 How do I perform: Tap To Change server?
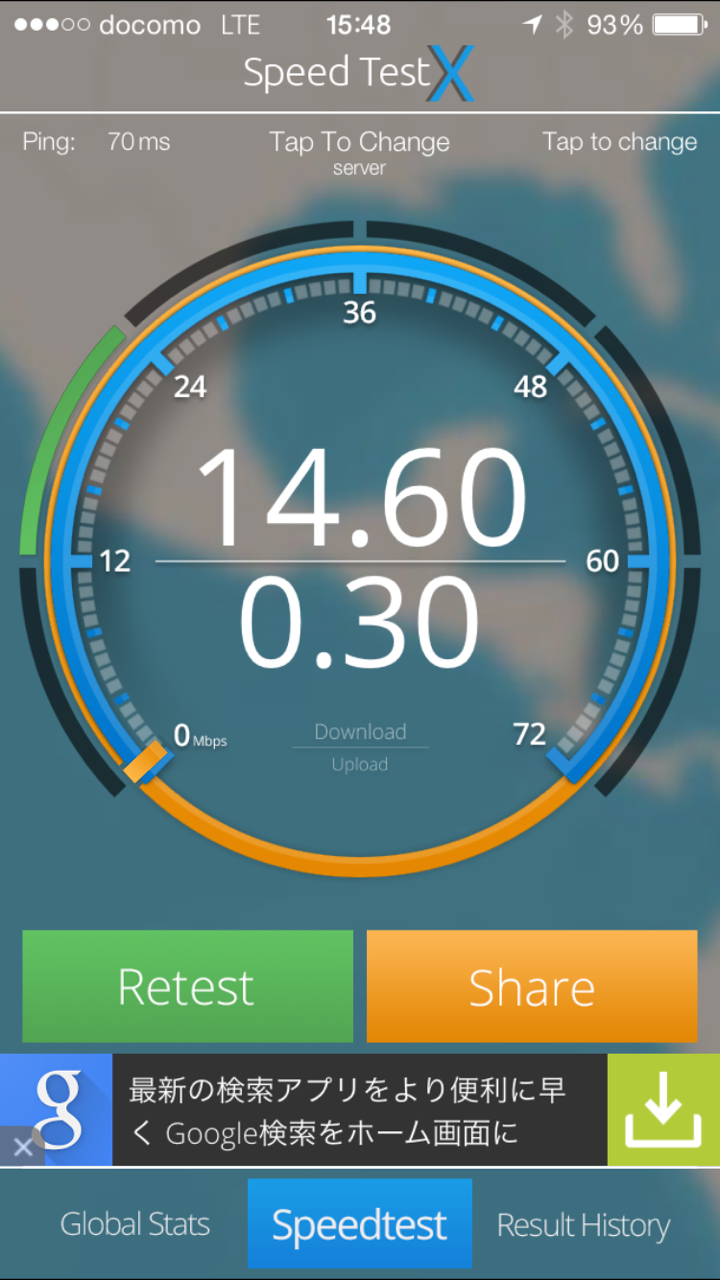pos(359,151)
